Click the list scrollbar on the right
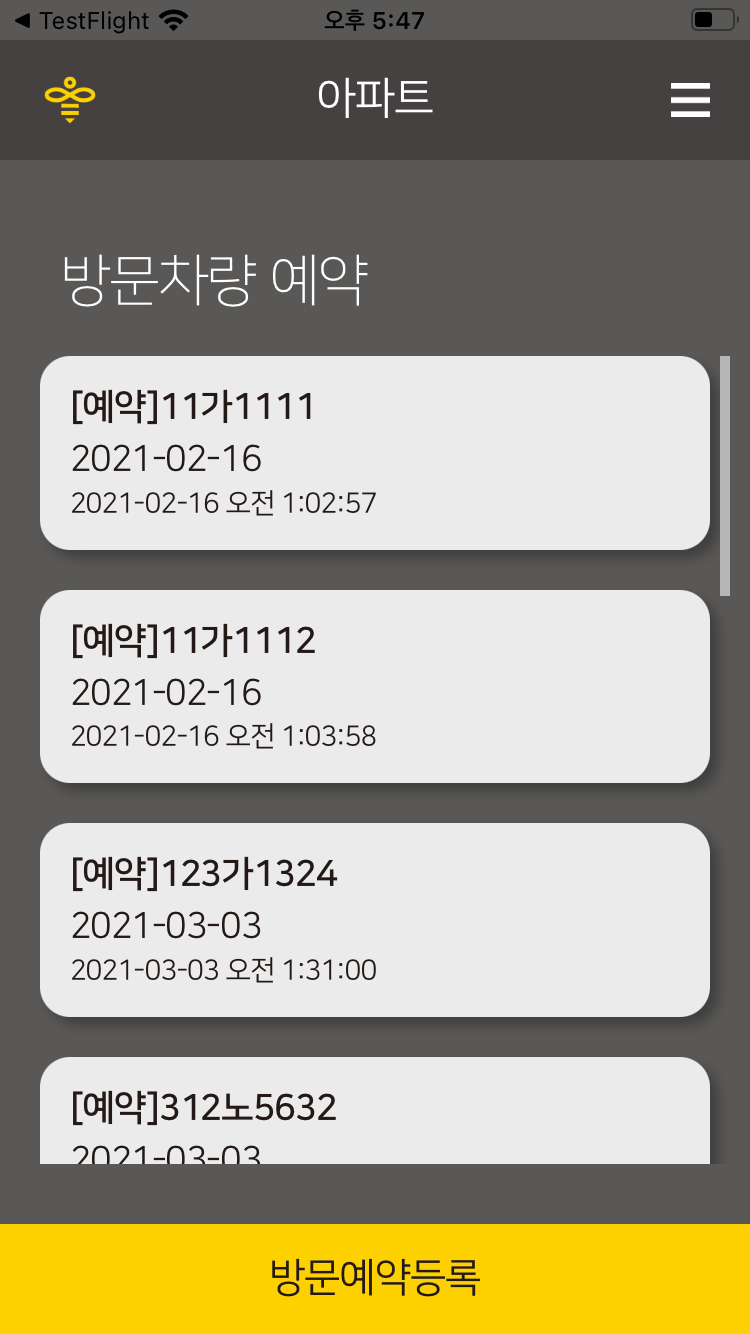Image resolution: width=750 pixels, height=1334 pixels. 724,470
